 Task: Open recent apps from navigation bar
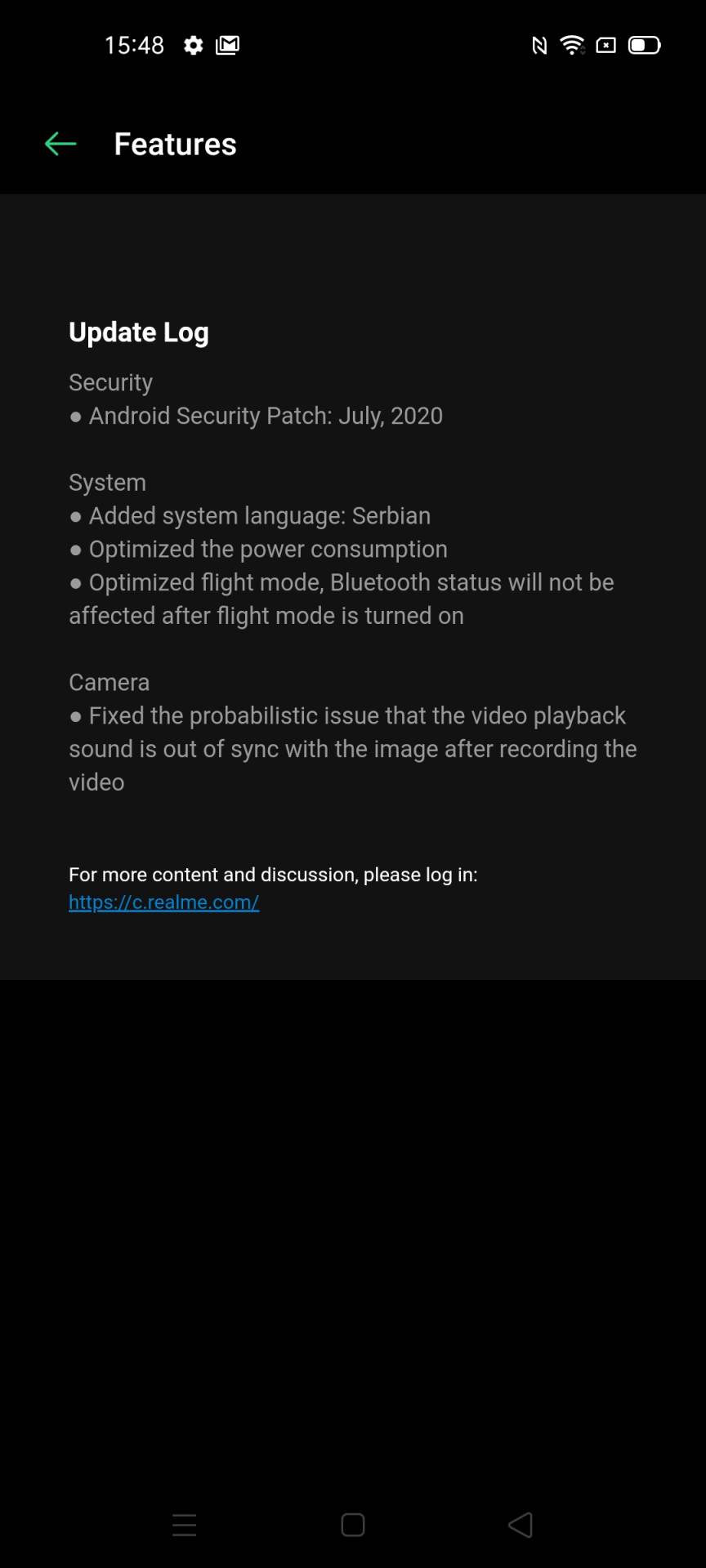(185, 1525)
